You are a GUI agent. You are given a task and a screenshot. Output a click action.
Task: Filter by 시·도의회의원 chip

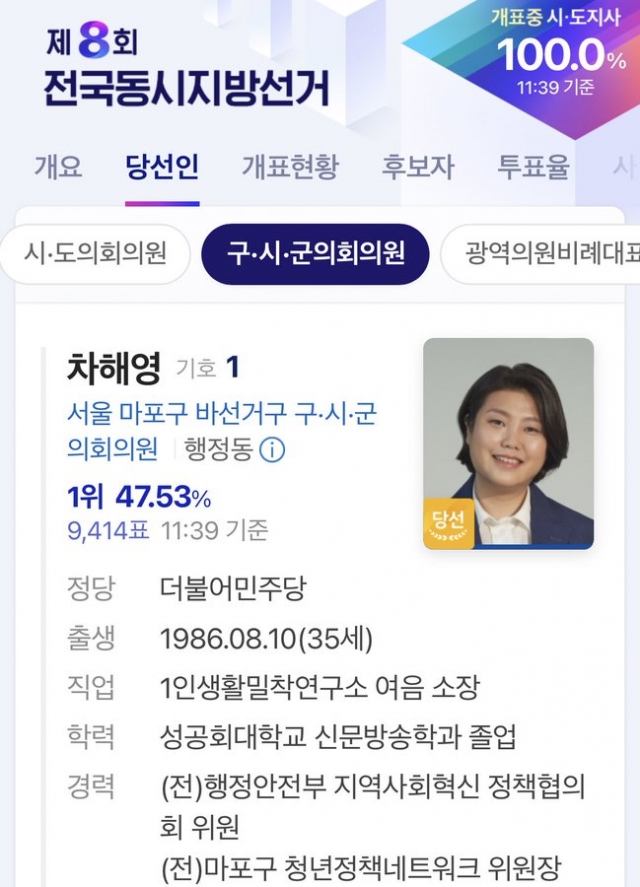click(95, 254)
